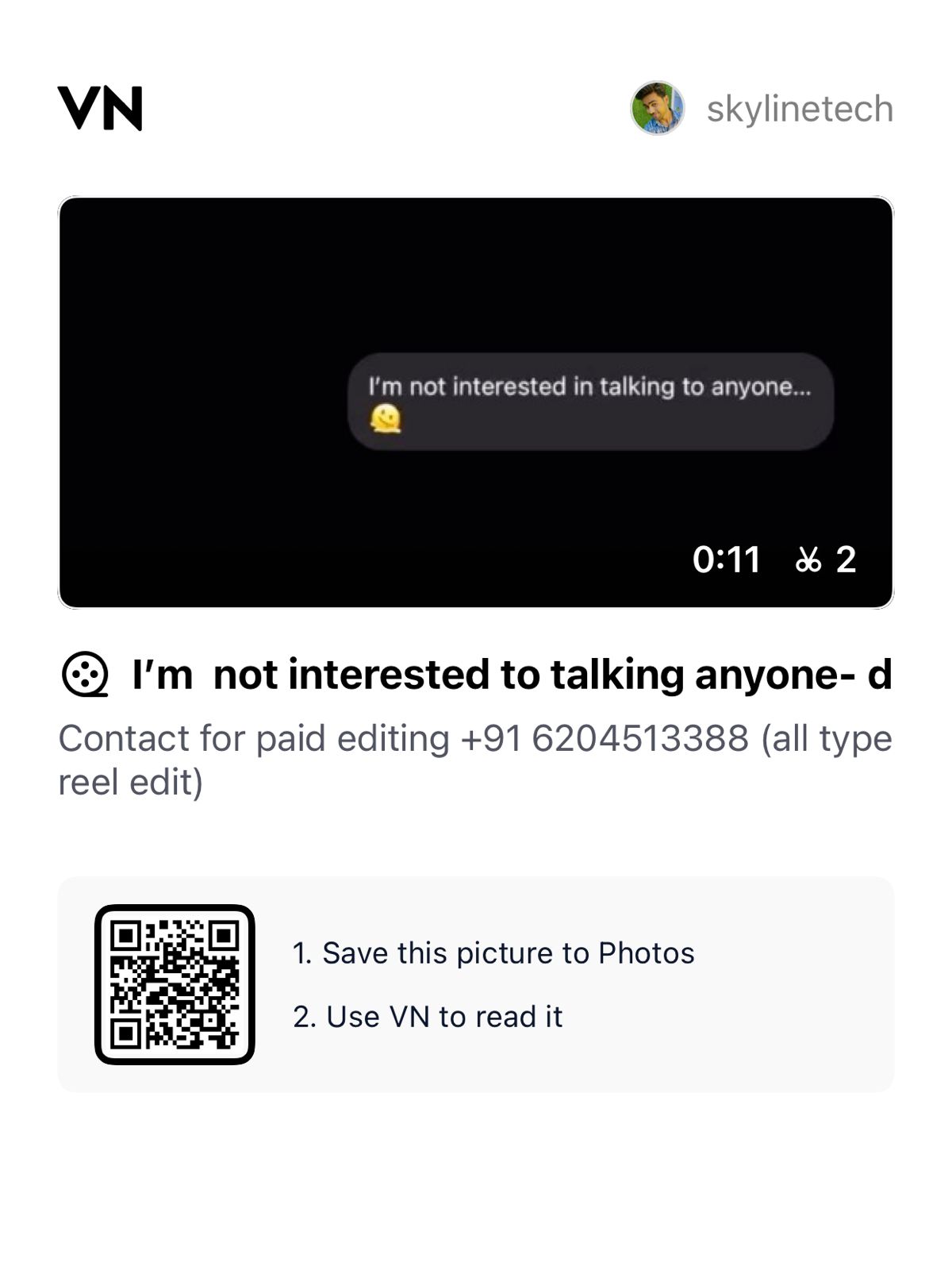Viewport: 952px width, 1270px height.
Task: Click the scissors clip-count icon
Action: [x=811, y=561]
